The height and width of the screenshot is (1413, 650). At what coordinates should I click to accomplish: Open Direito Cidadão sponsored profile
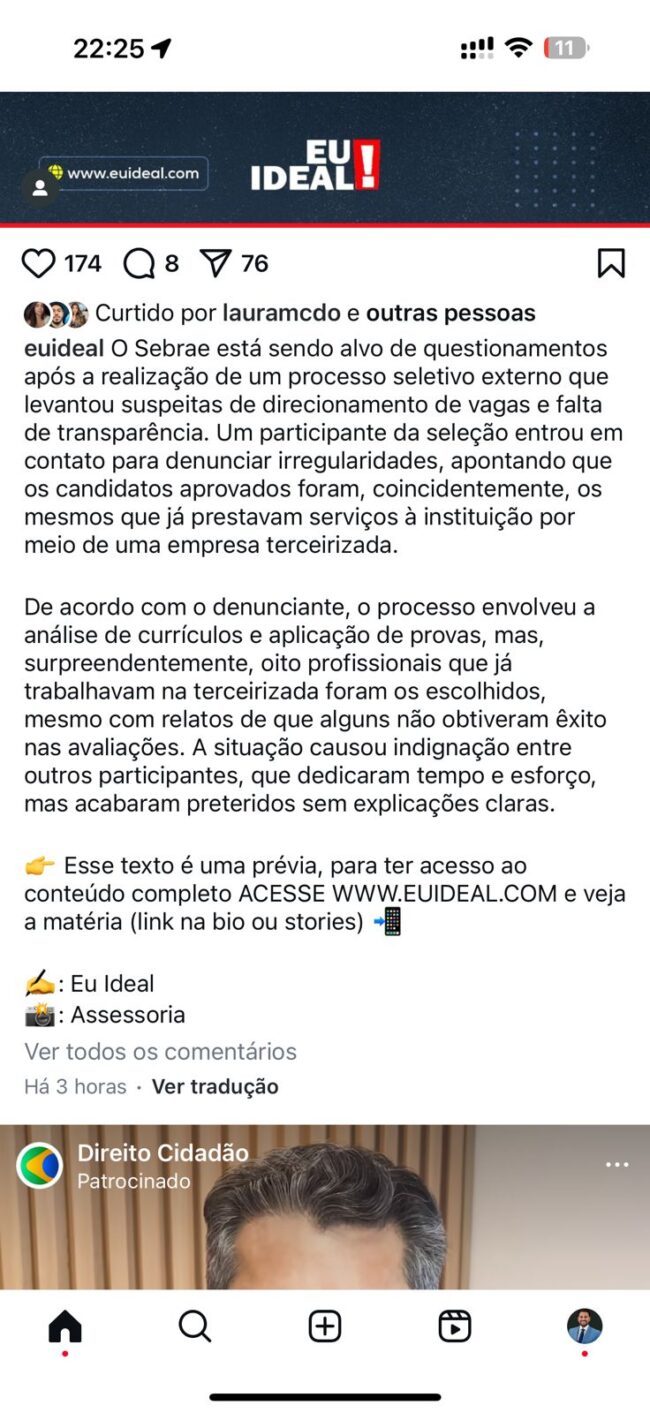(162, 1153)
